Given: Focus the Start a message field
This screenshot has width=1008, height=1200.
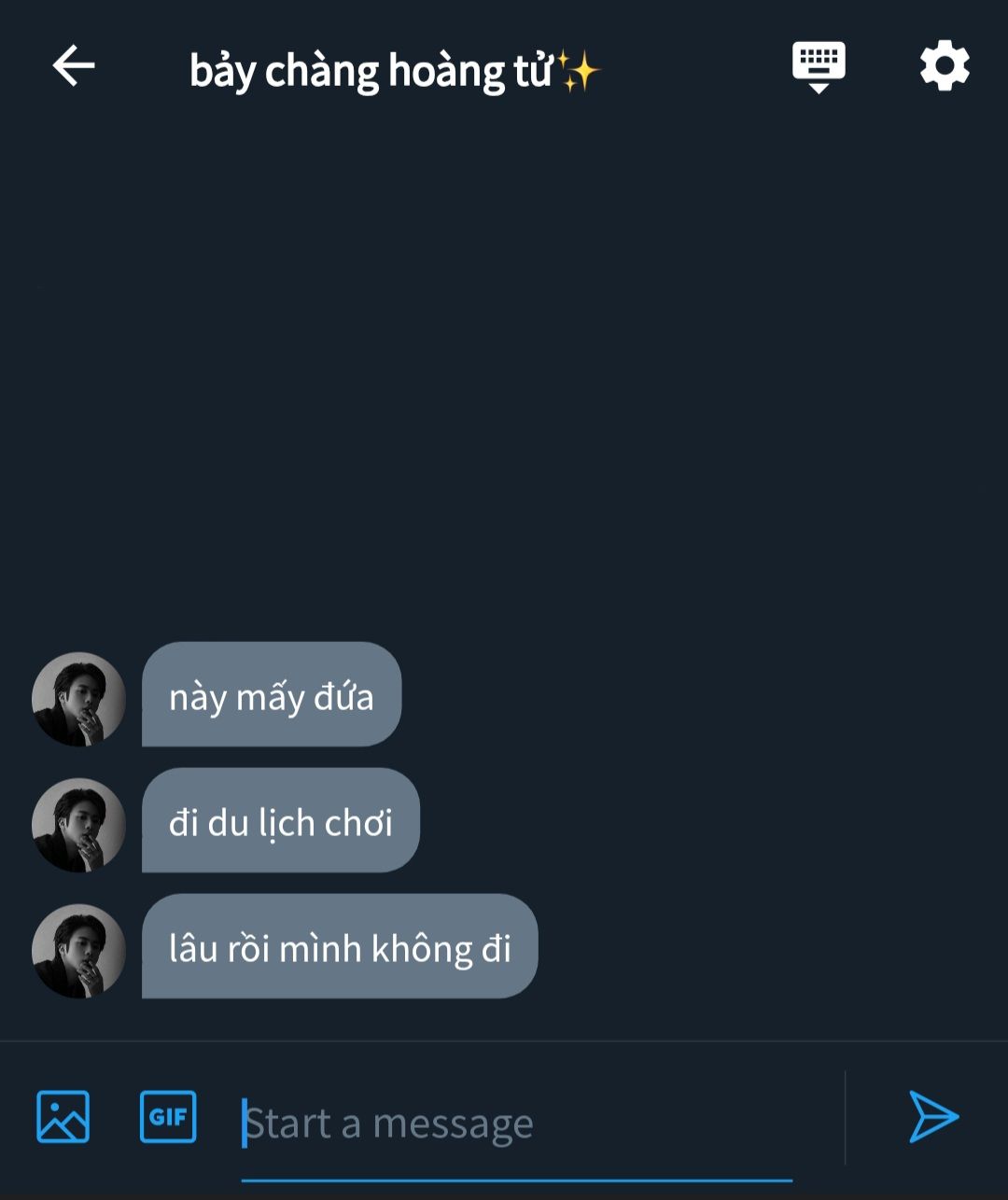Looking at the screenshot, I should point(518,1123).
